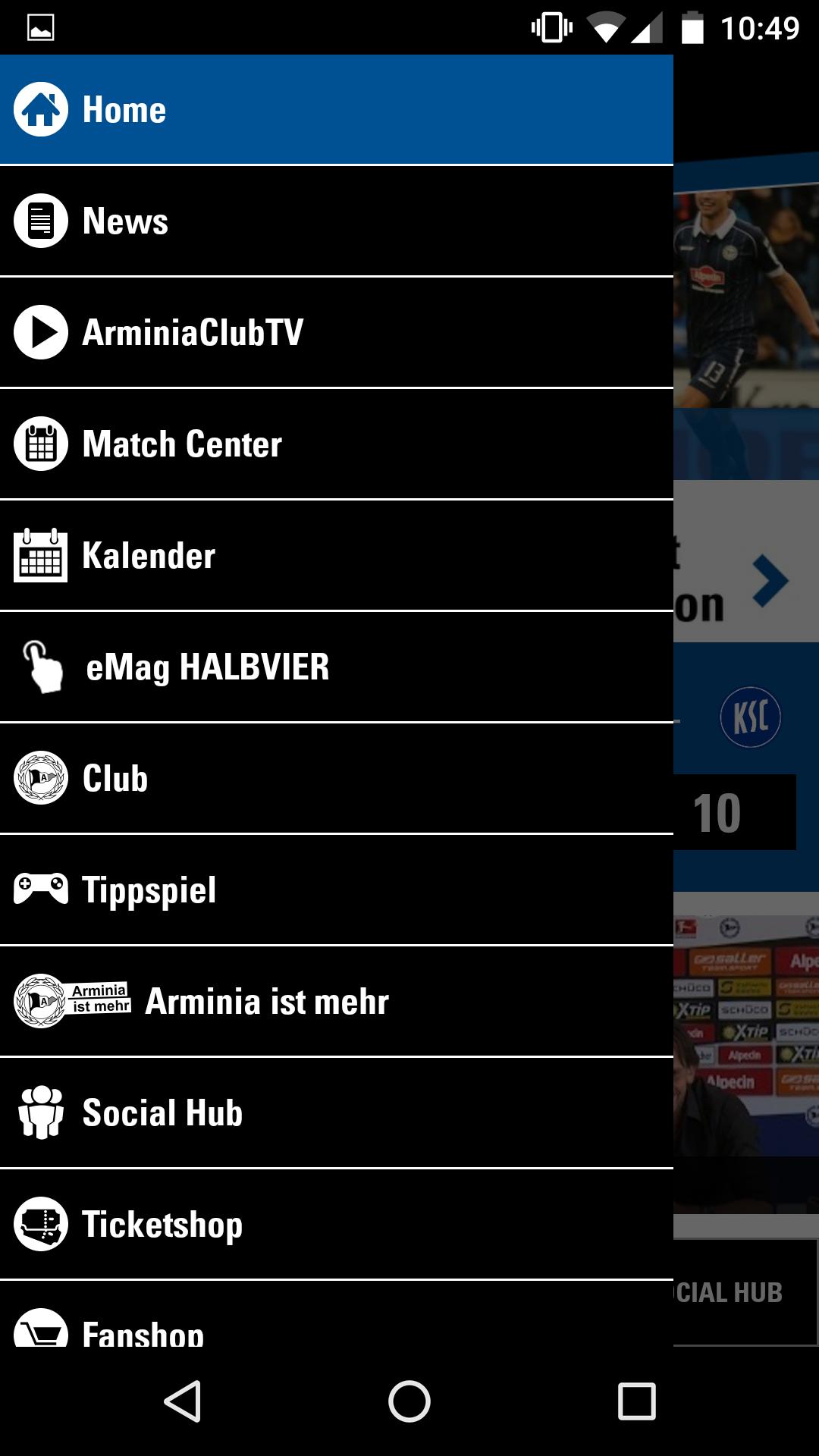This screenshot has height=1456, width=819.
Task: Click the Tippspiel gamepad icon
Action: [x=41, y=890]
